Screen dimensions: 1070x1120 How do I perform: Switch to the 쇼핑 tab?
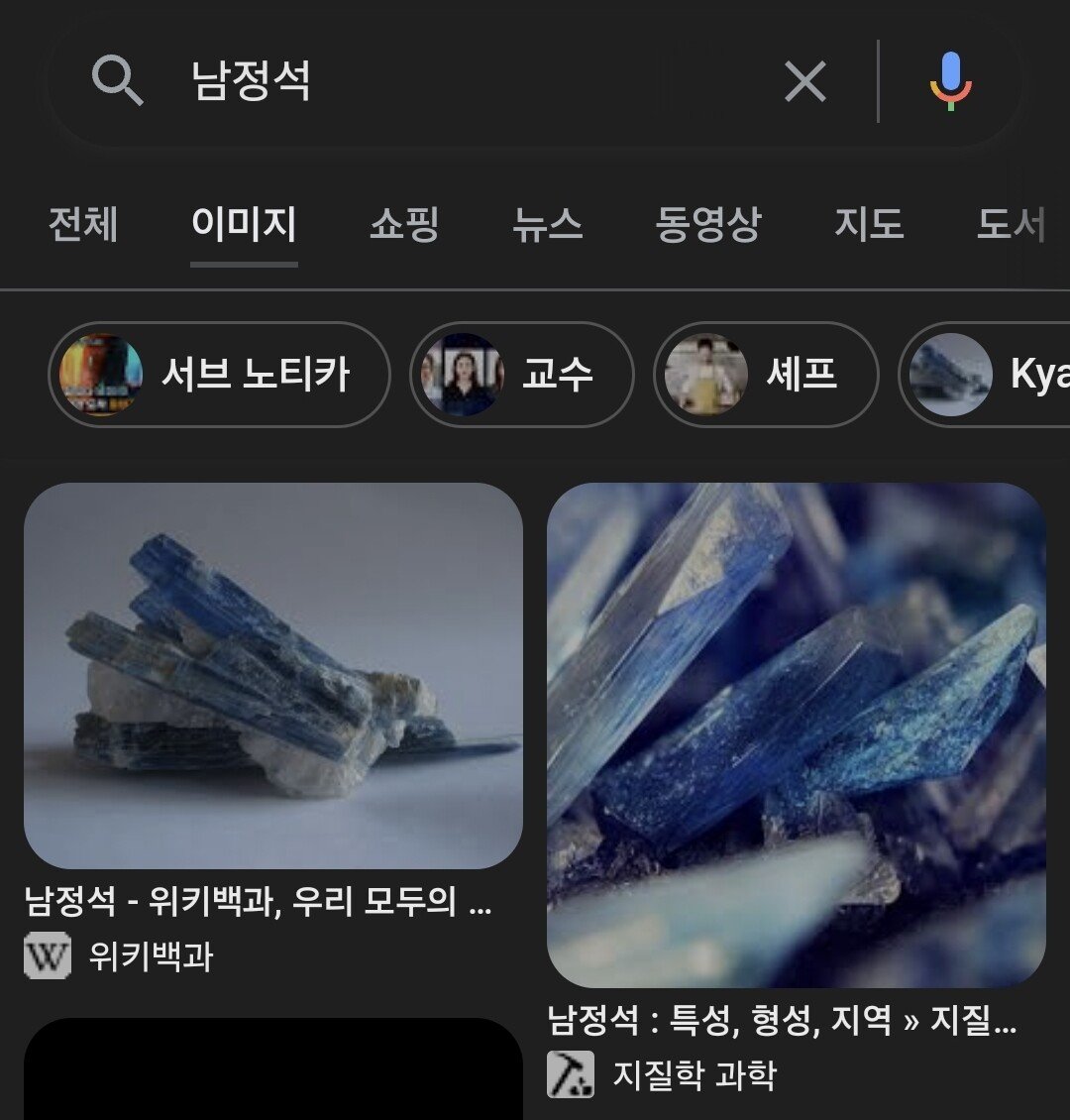click(x=404, y=225)
